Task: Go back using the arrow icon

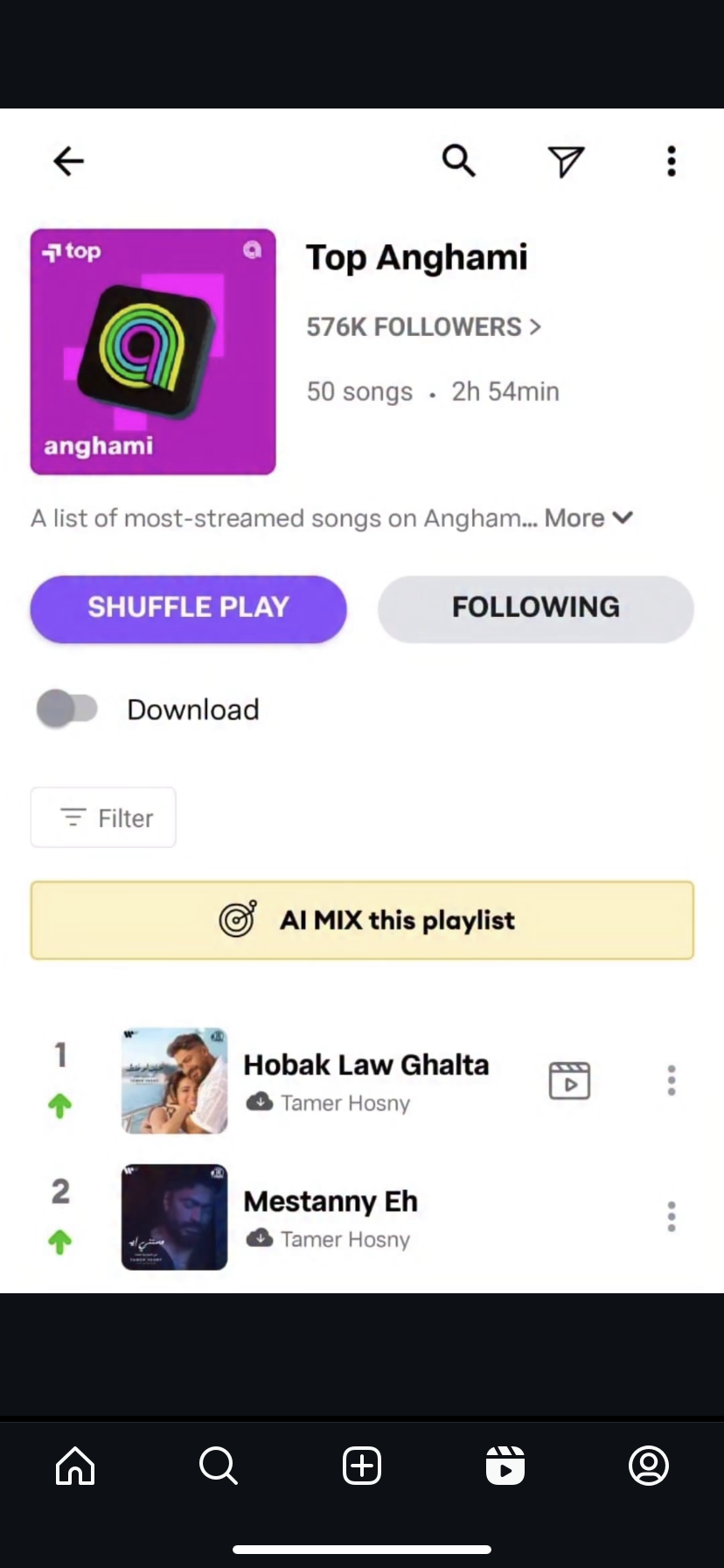Action: point(68,161)
